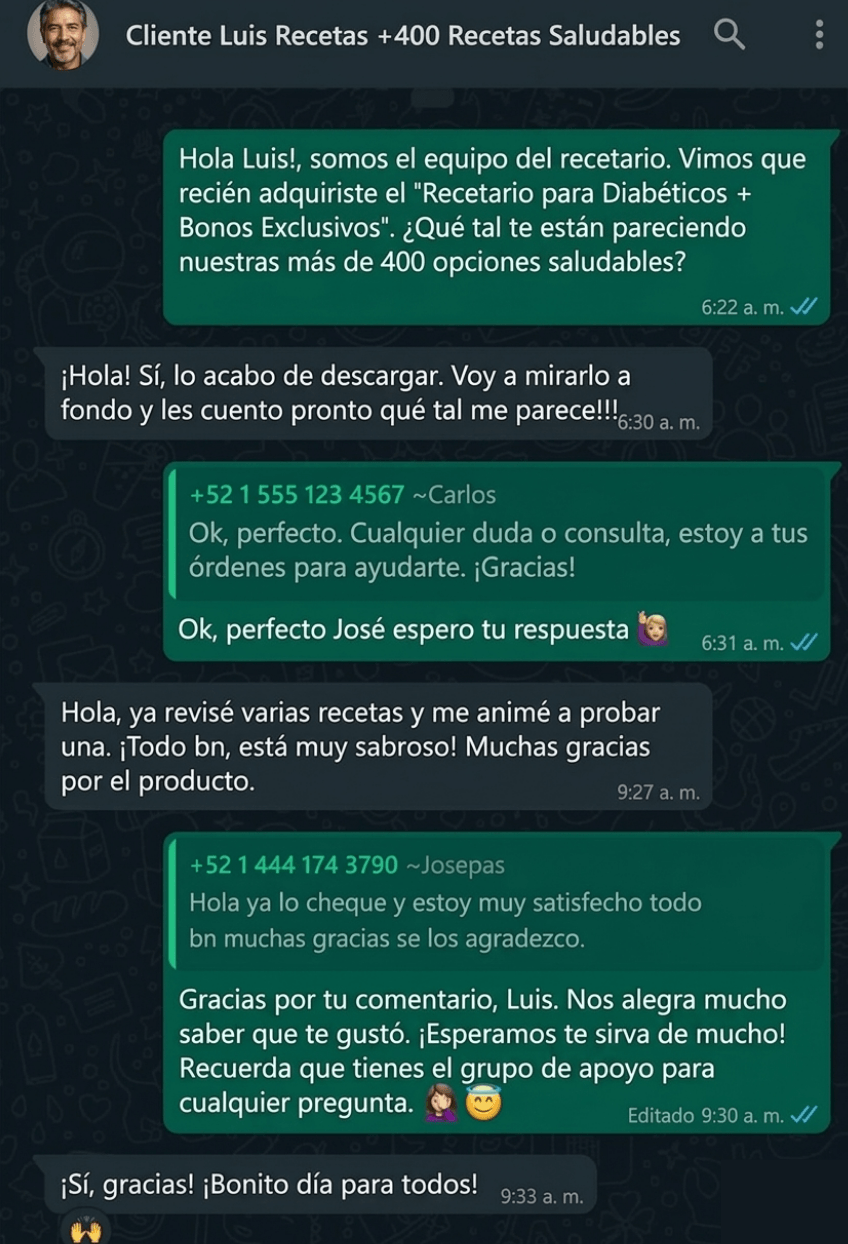The image size is (848, 1244).
Task: Open the search icon in the chat header
Action: click(730, 36)
